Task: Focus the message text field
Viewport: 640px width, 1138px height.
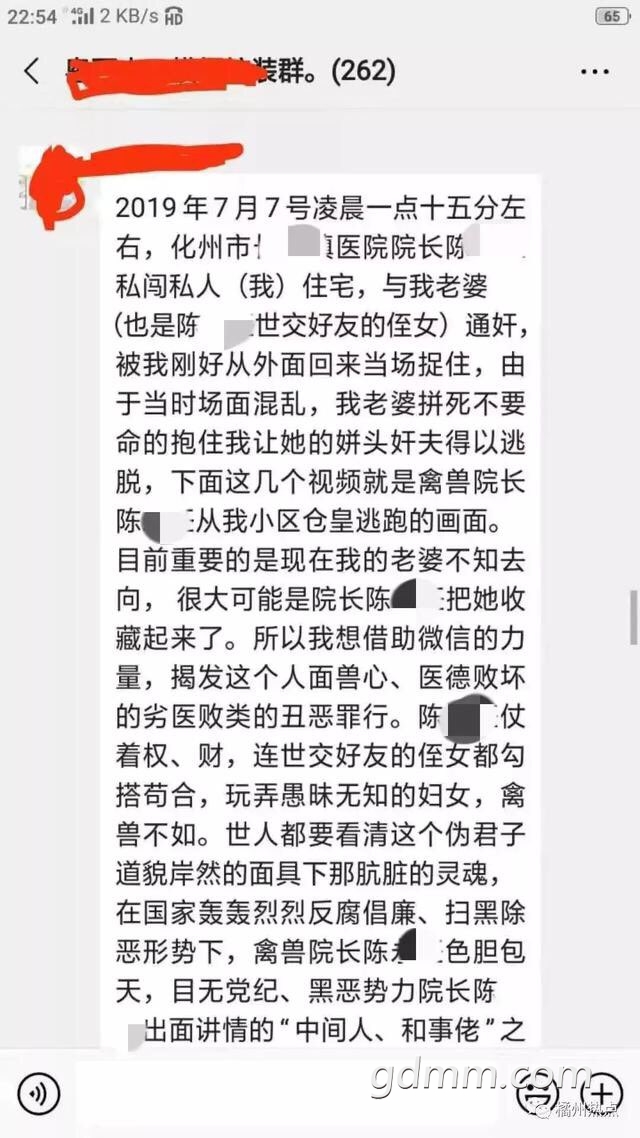Action: 290,1094
